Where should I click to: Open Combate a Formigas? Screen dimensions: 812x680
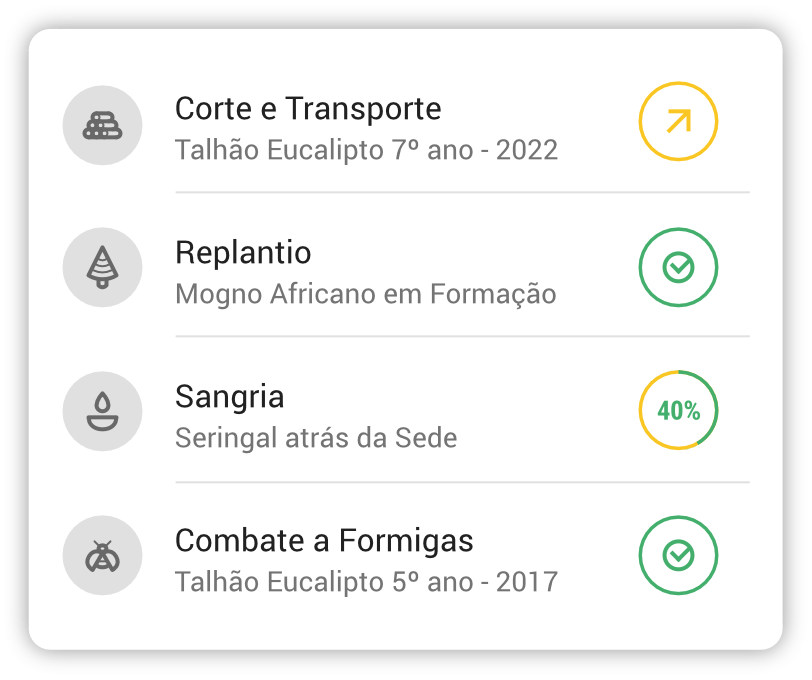pyautogui.click(x=324, y=541)
